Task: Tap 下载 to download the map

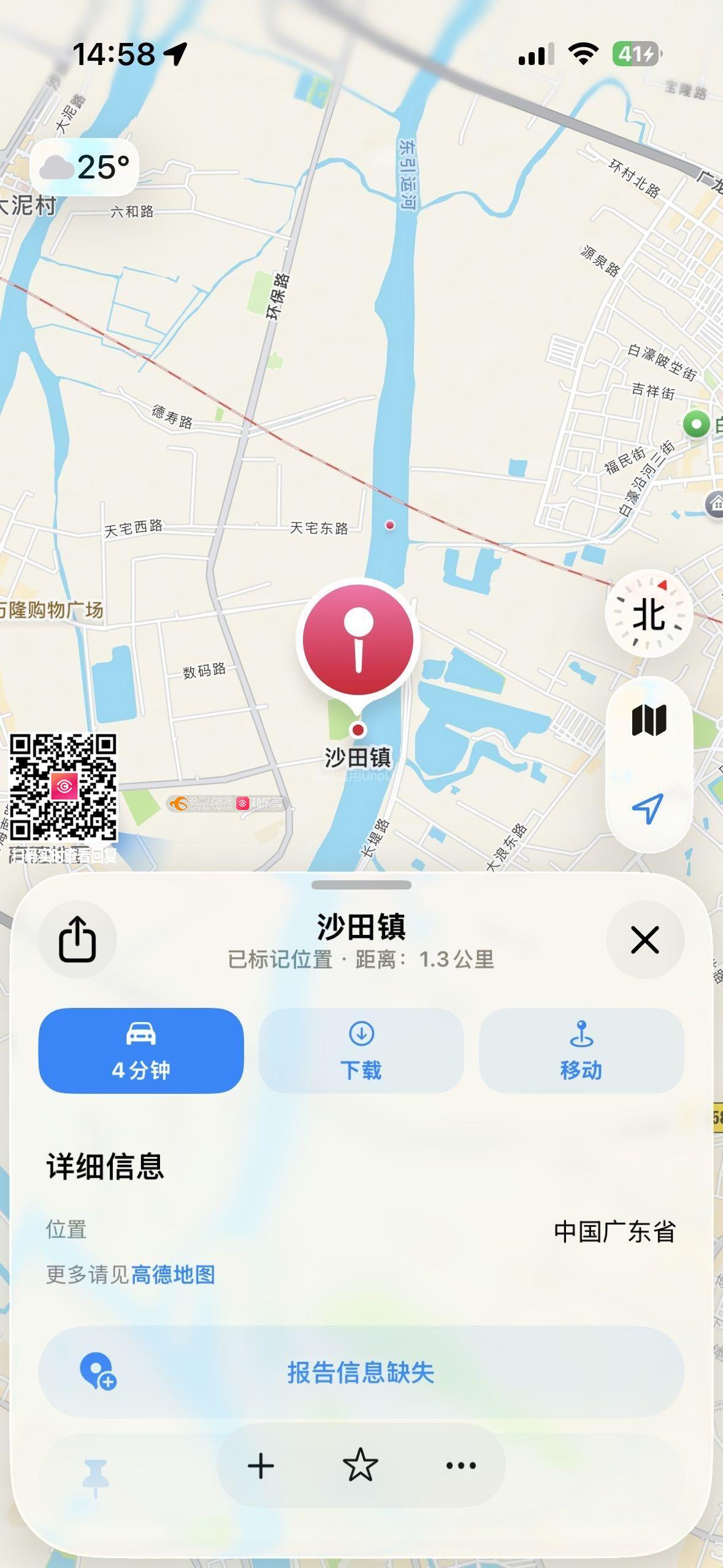Action: pos(361,1050)
